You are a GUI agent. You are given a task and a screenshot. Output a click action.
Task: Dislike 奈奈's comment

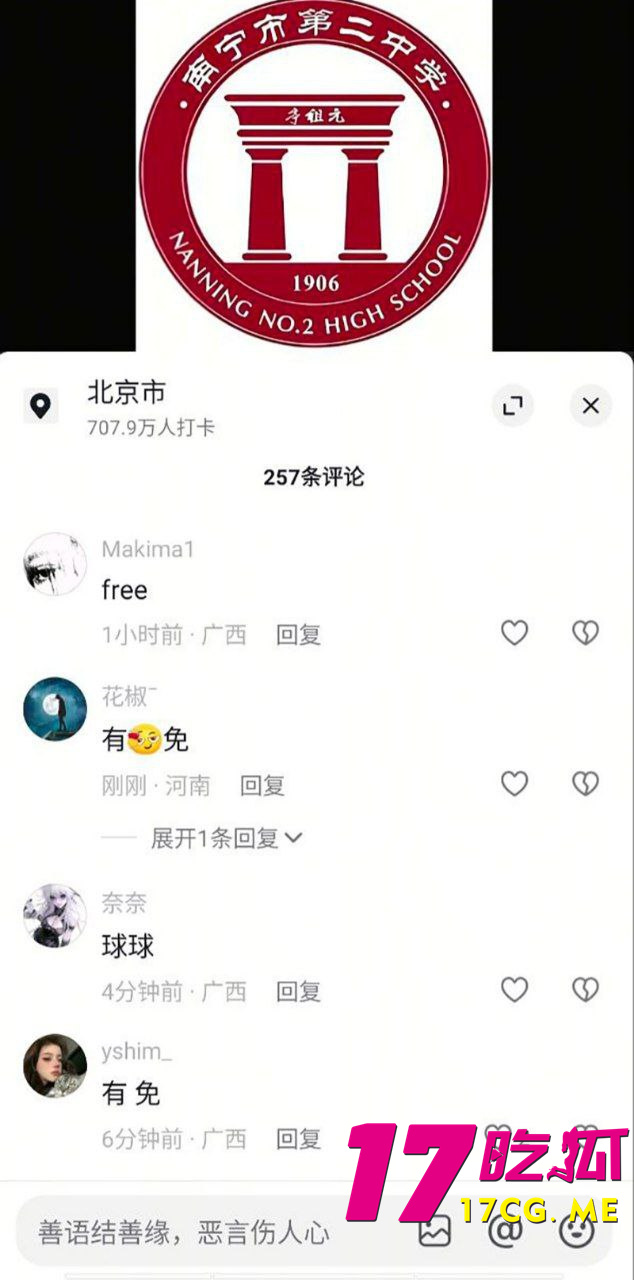(585, 990)
